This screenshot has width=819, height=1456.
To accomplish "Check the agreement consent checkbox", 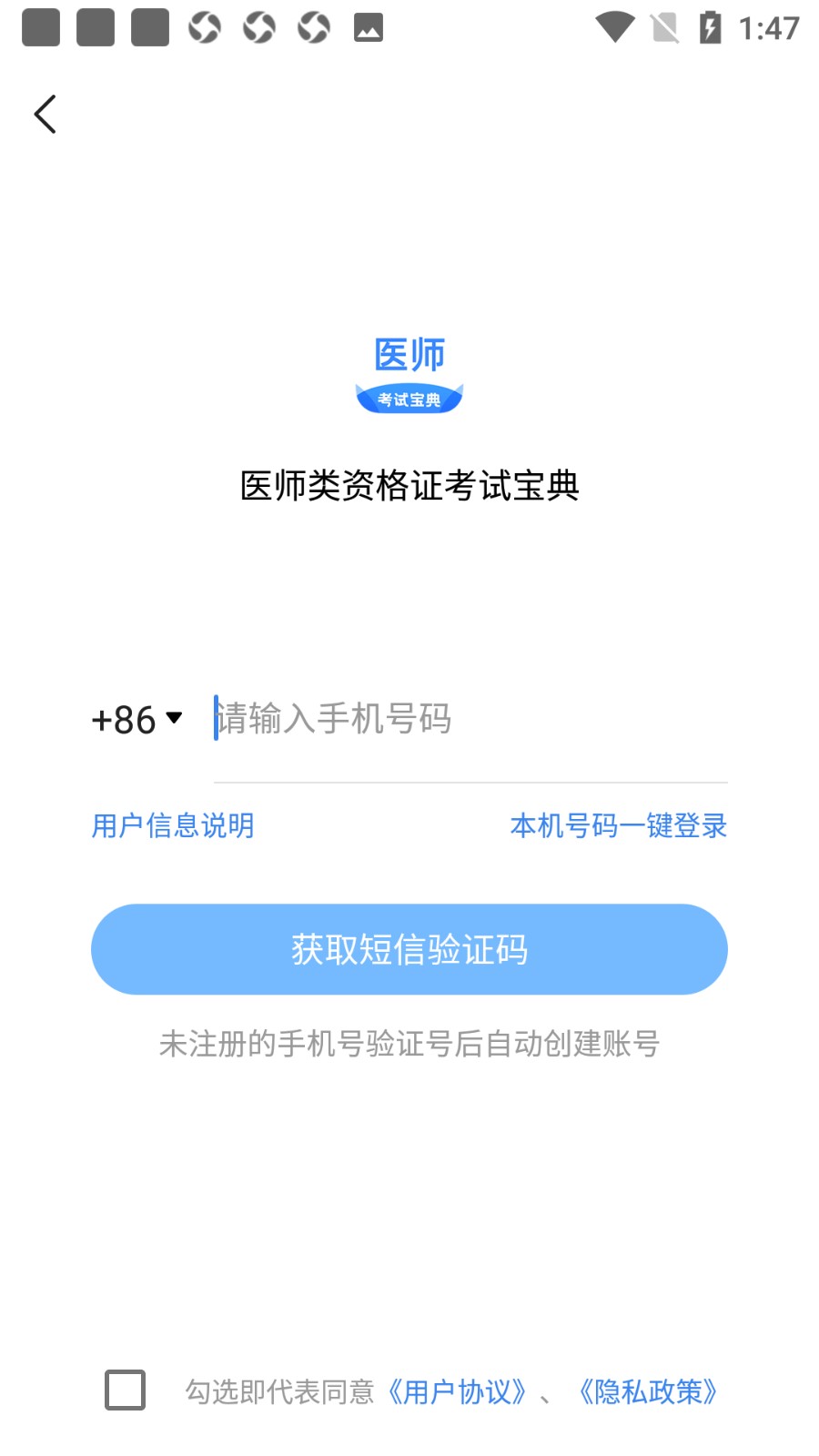I will 126,1390.
